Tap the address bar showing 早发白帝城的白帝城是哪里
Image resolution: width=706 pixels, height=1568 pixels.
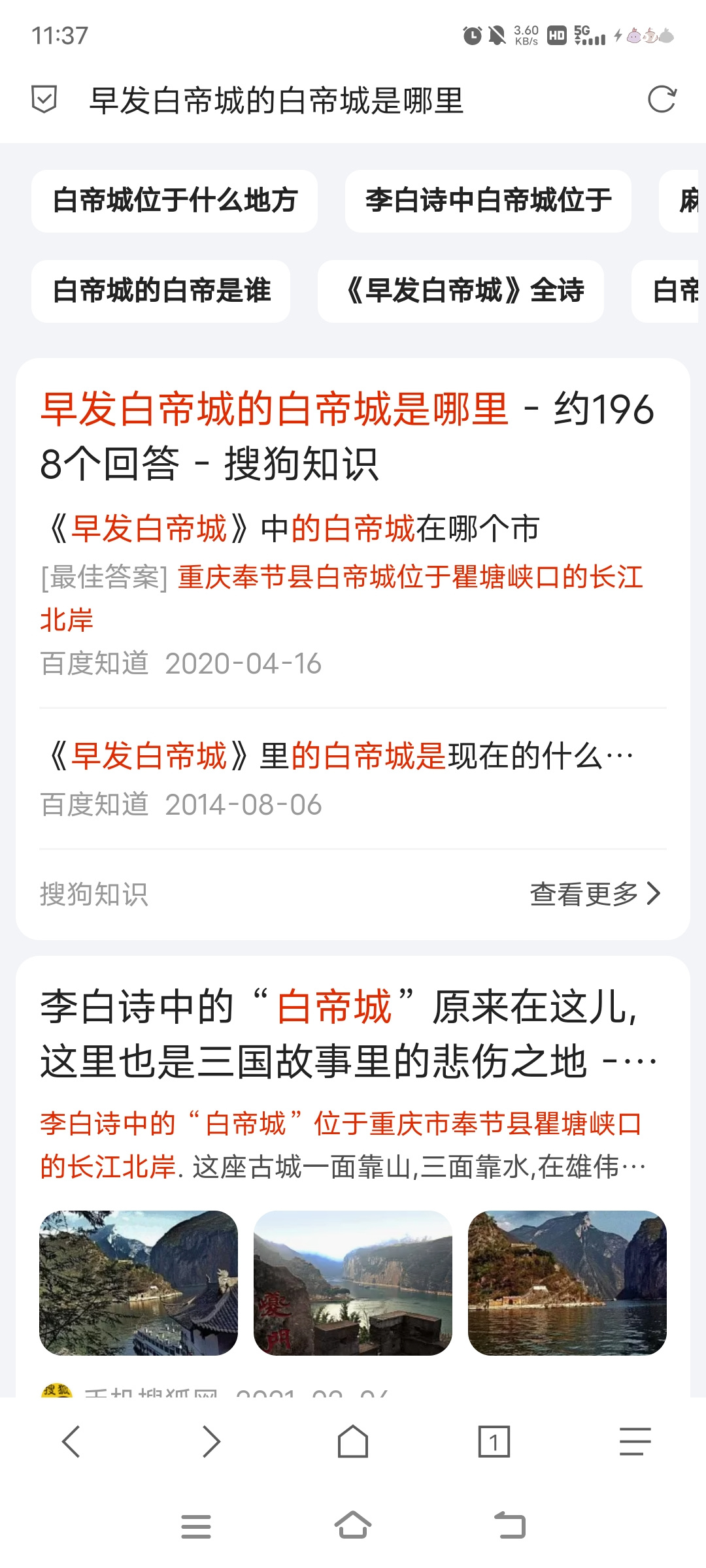pyautogui.click(x=277, y=101)
